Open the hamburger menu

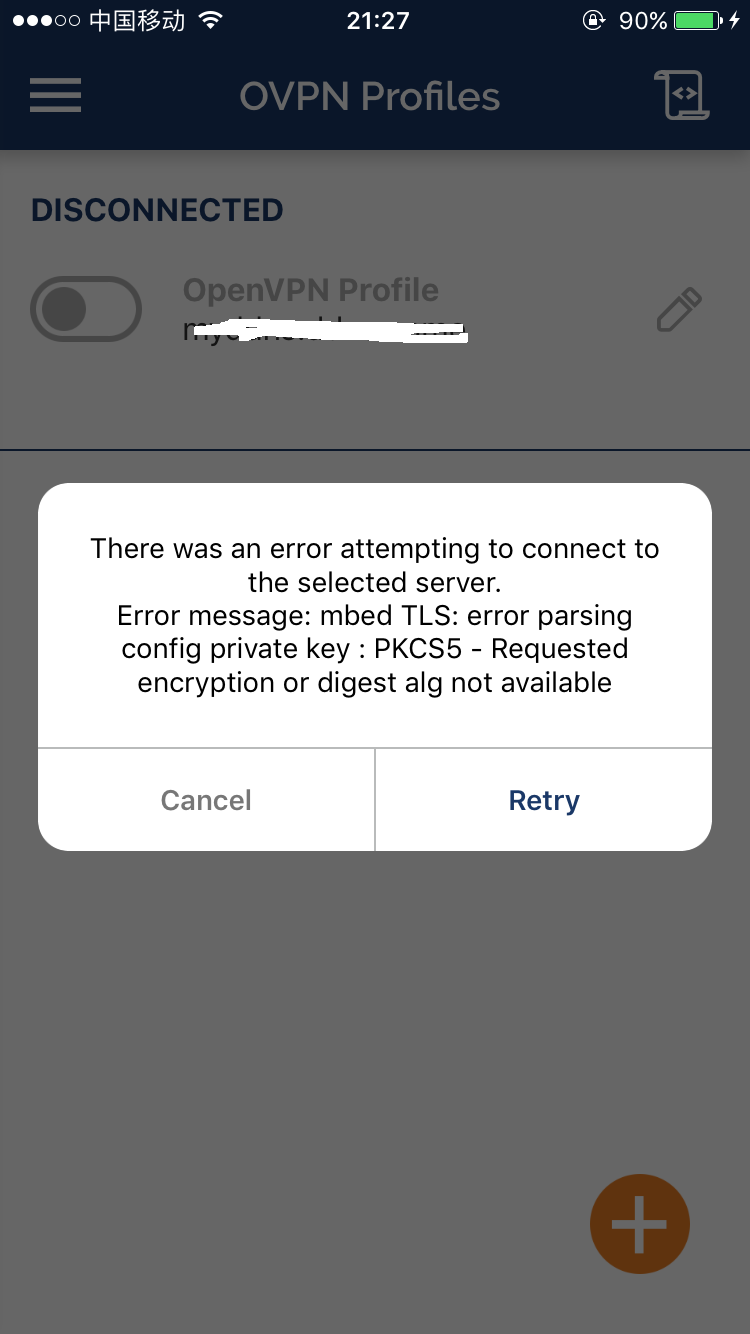click(x=56, y=95)
